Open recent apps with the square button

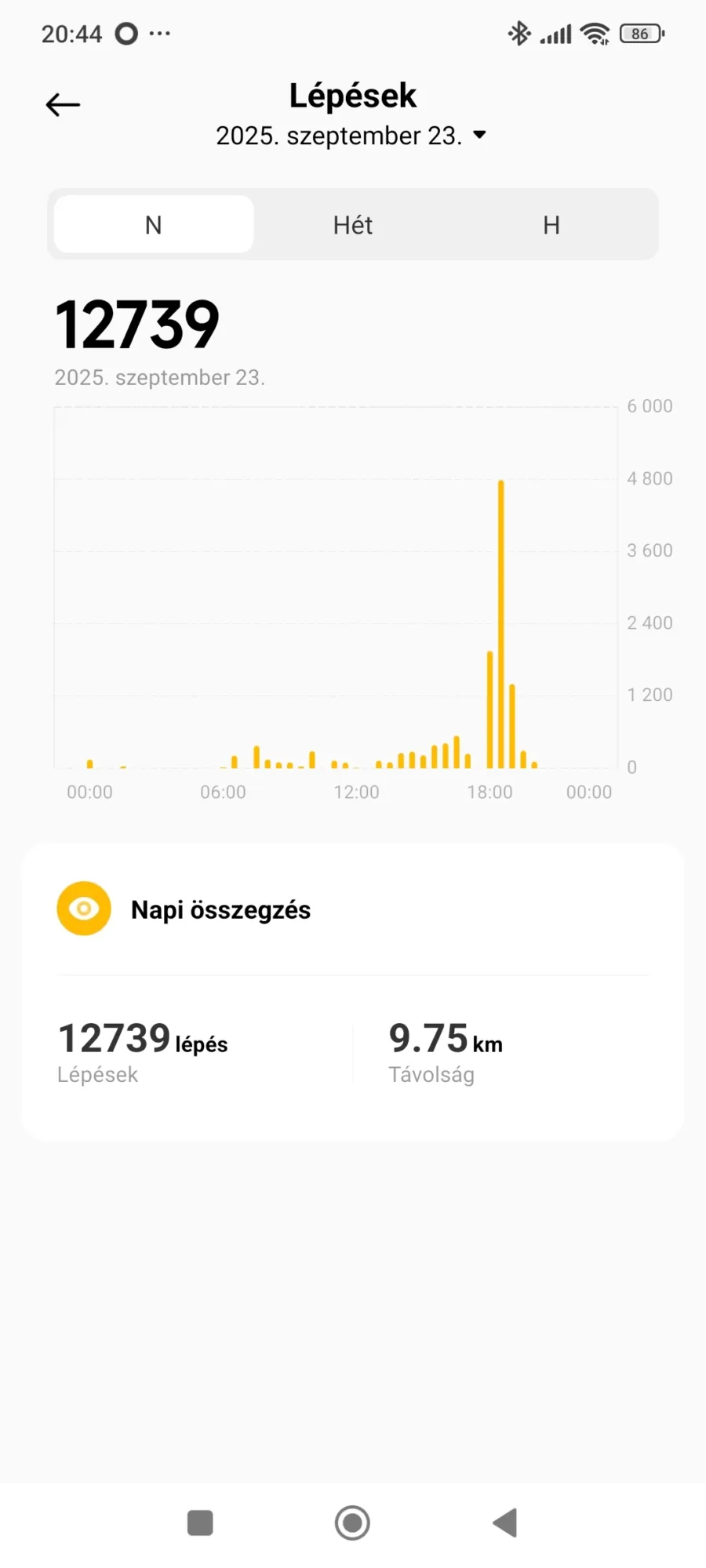pyautogui.click(x=200, y=1523)
